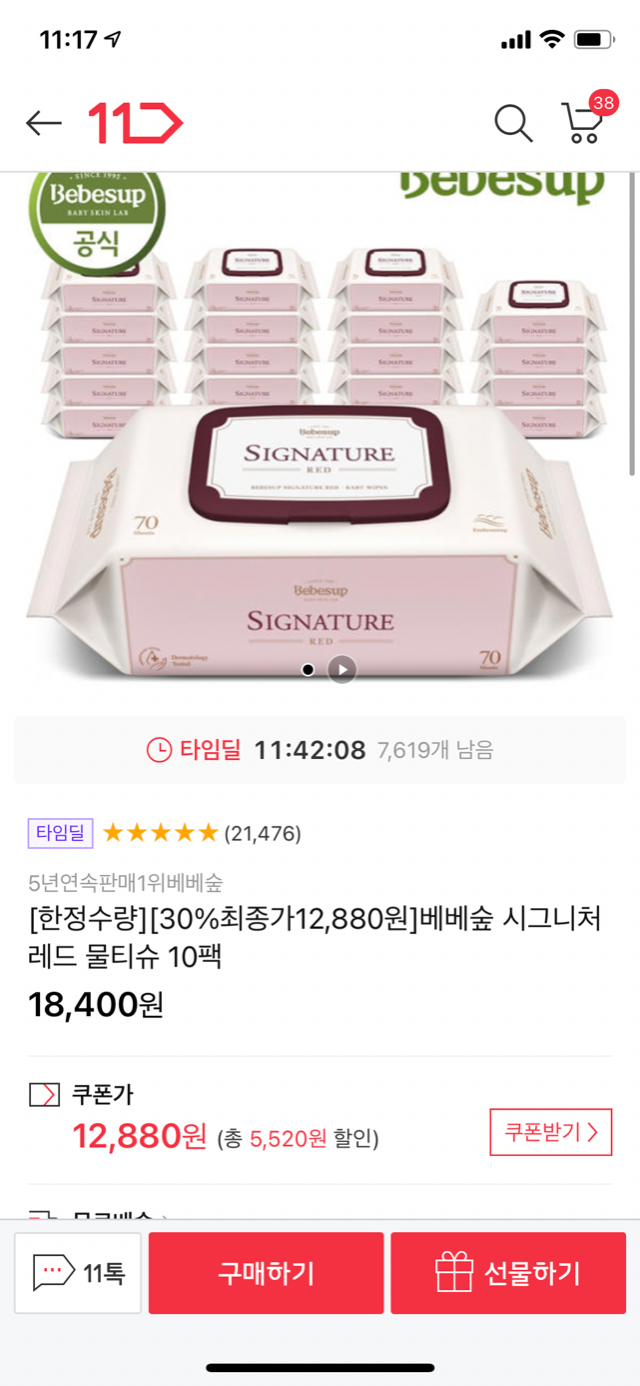
Task: Tap 선물하기 to send as gift
Action: pos(508,1273)
